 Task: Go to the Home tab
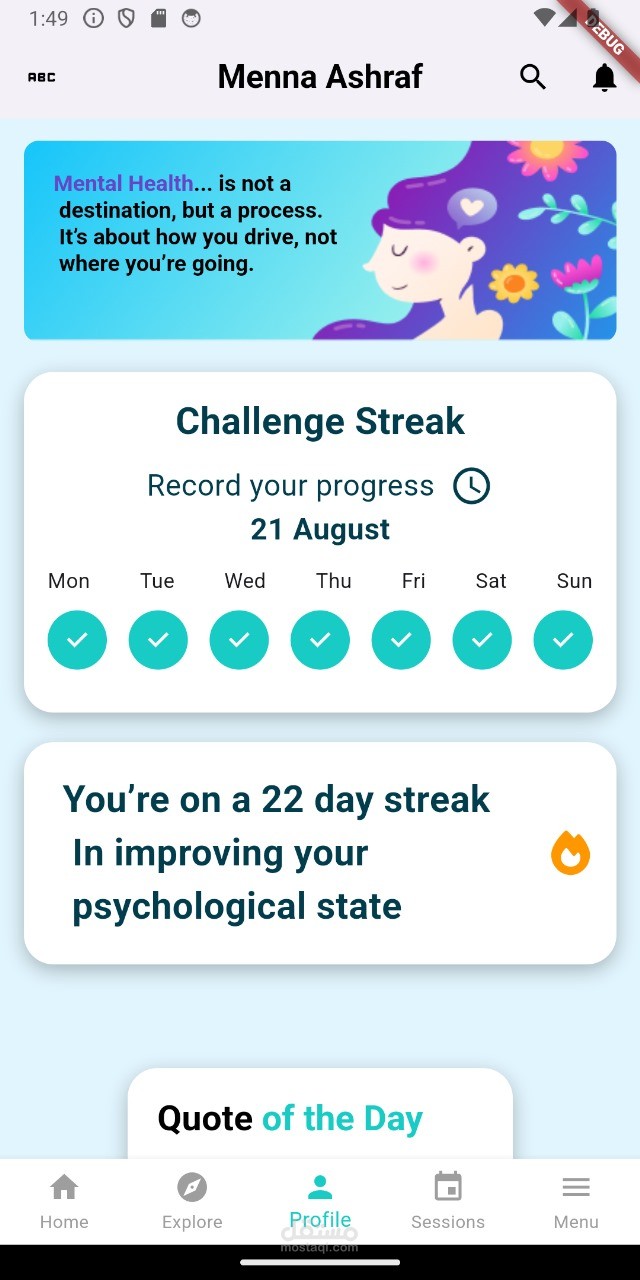[x=64, y=1201]
